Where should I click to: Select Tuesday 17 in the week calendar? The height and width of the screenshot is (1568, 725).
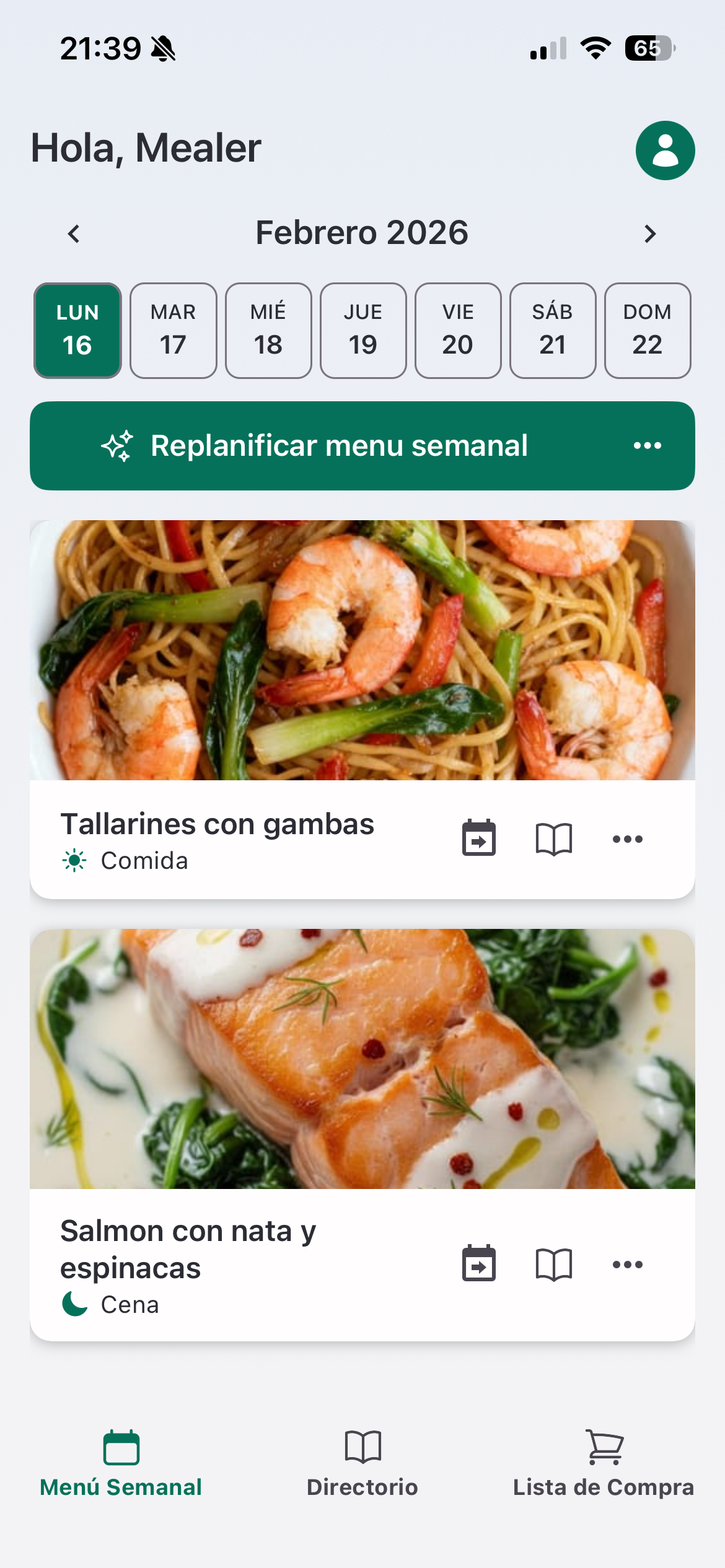pyautogui.click(x=173, y=330)
